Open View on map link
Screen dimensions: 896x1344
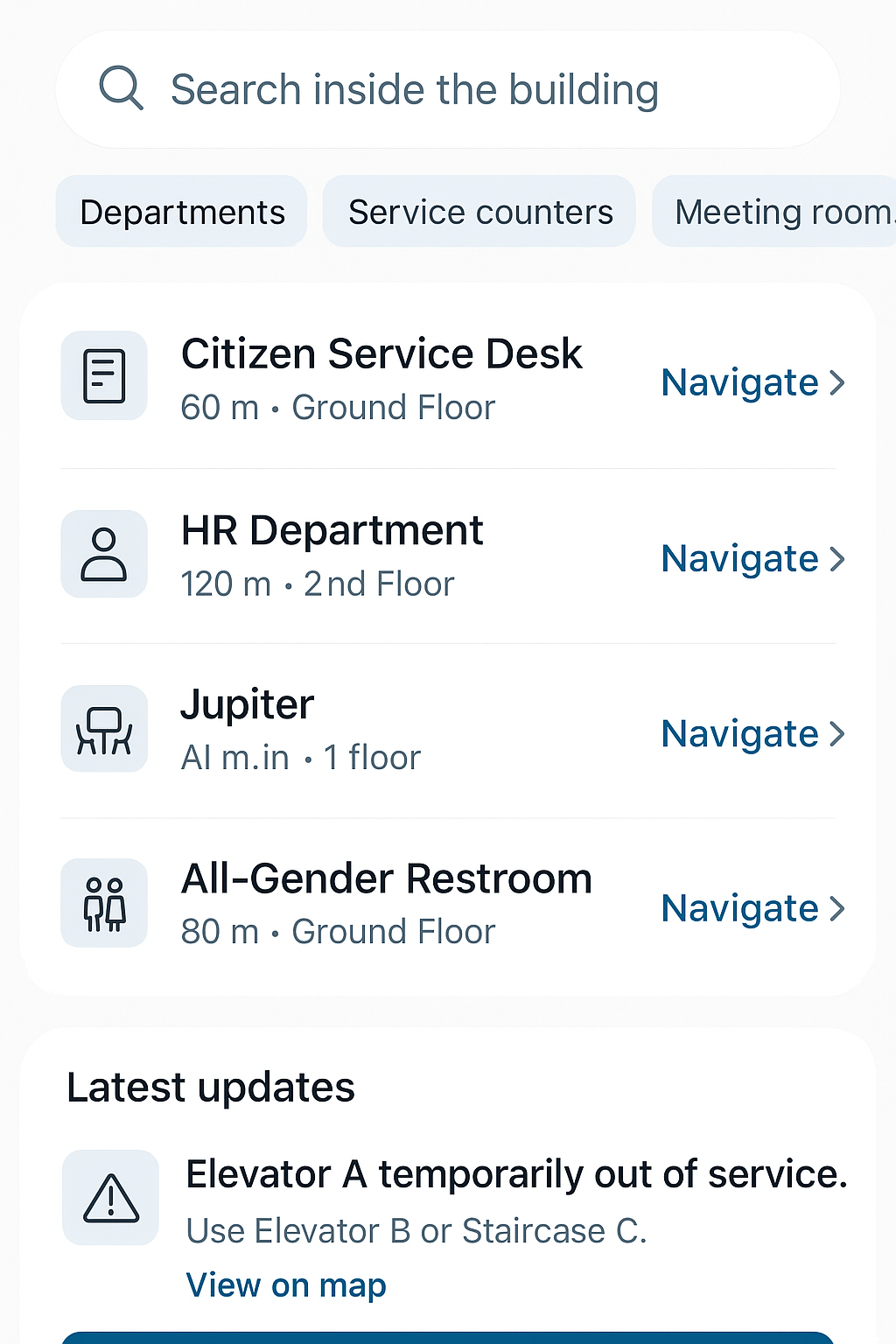pos(286,1284)
